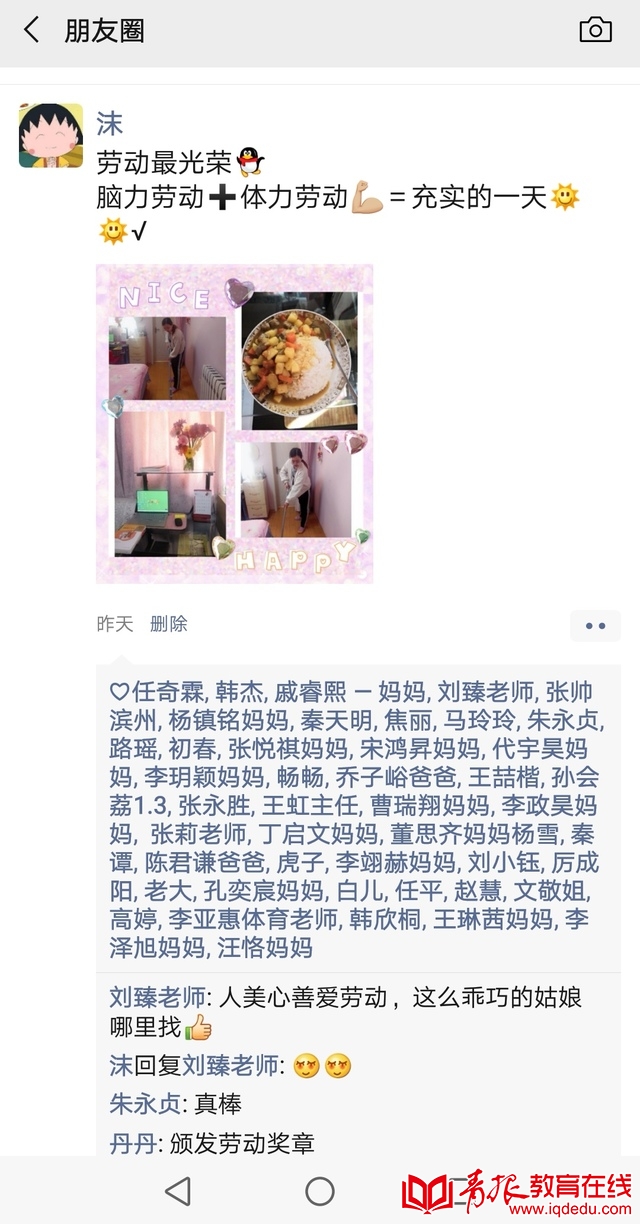Tap the system back button
This screenshot has height=1224, width=640.
[x=178, y=1190]
